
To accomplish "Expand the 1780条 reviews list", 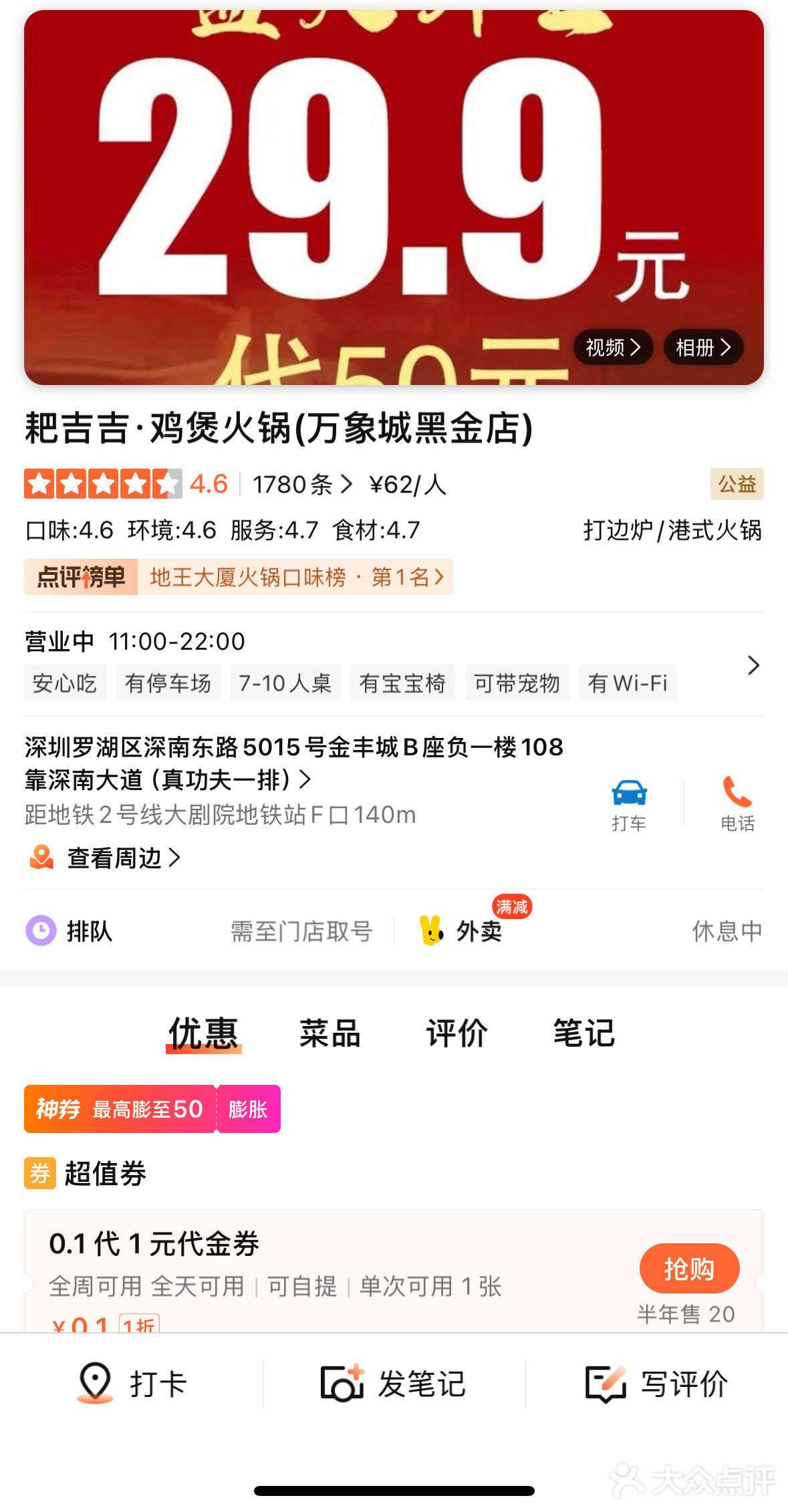I will [299, 485].
